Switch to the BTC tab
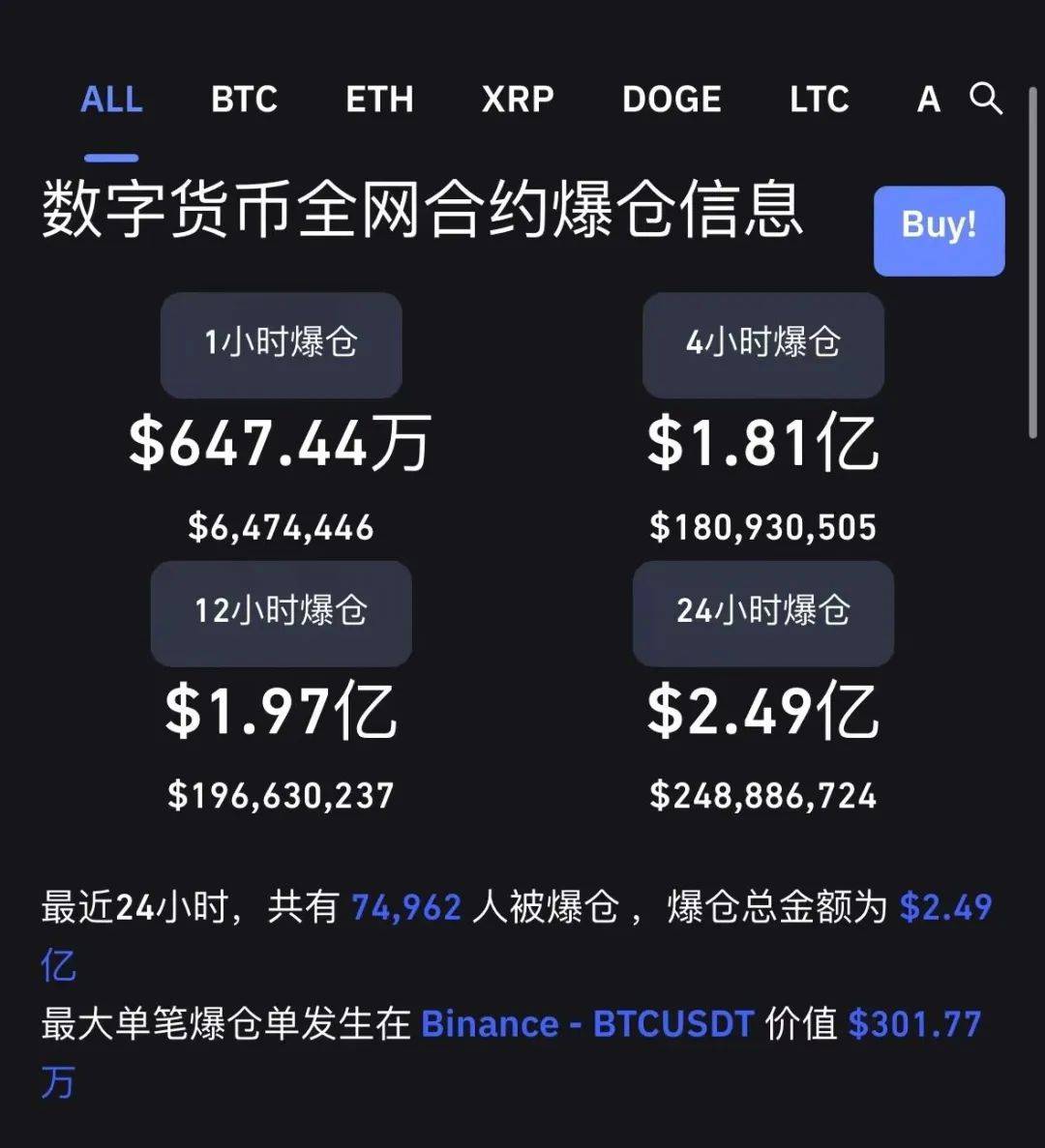Viewport: 1045px width, 1148px height. 245,100
